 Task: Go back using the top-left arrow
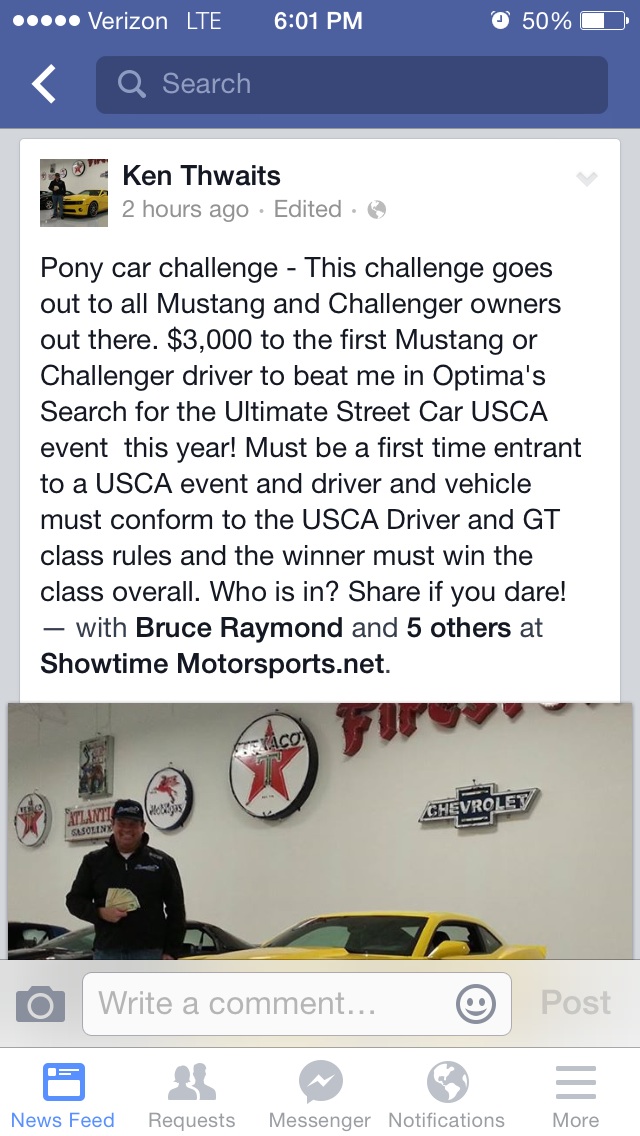[44, 85]
